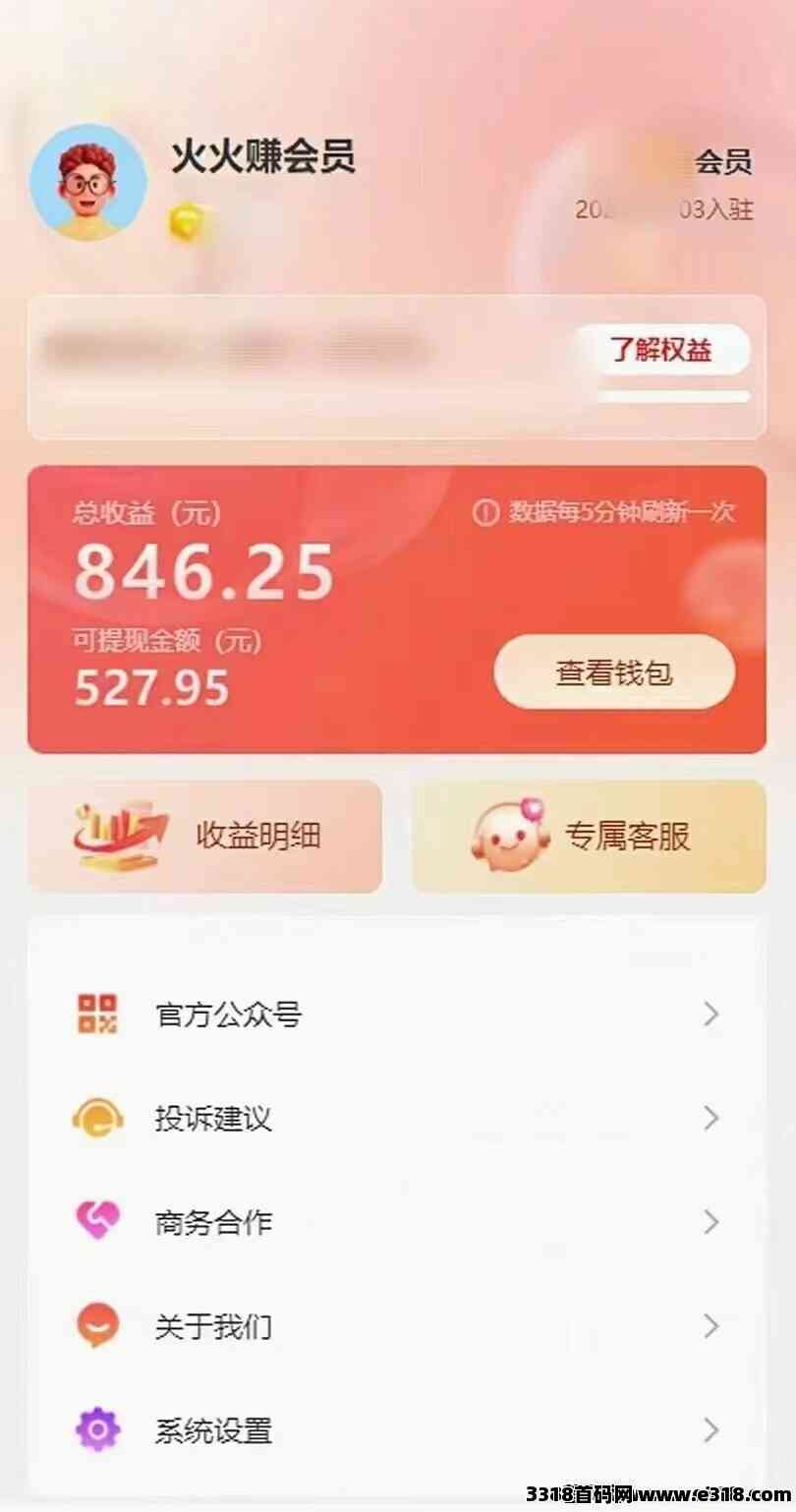This screenshot has width=796, height=1512.
Task: Open 查看钱包 wallet button
Action: (614, 672)
